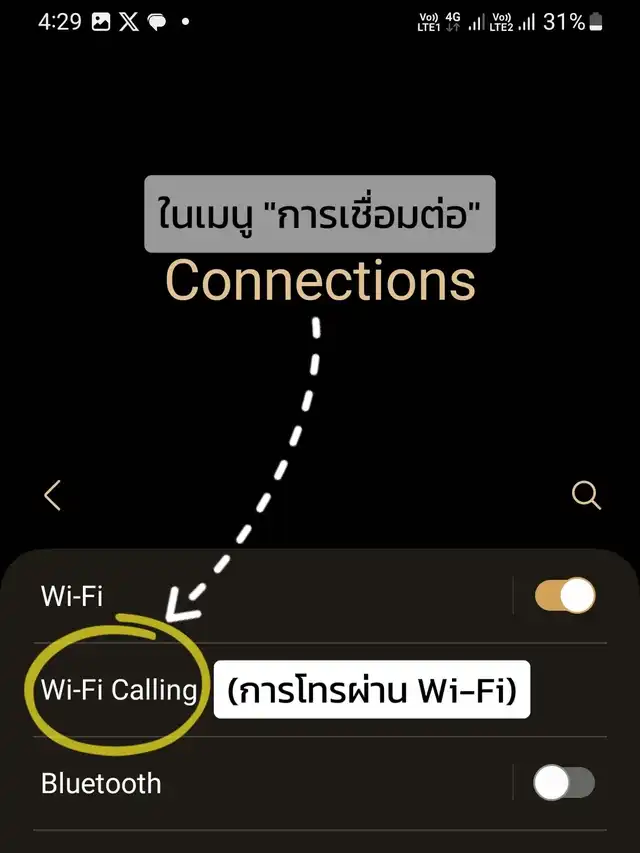This screenshot has height=853, width=640.
Task: Go back from Connections settings
Action: pyautogui.click(x=53, y=495)
